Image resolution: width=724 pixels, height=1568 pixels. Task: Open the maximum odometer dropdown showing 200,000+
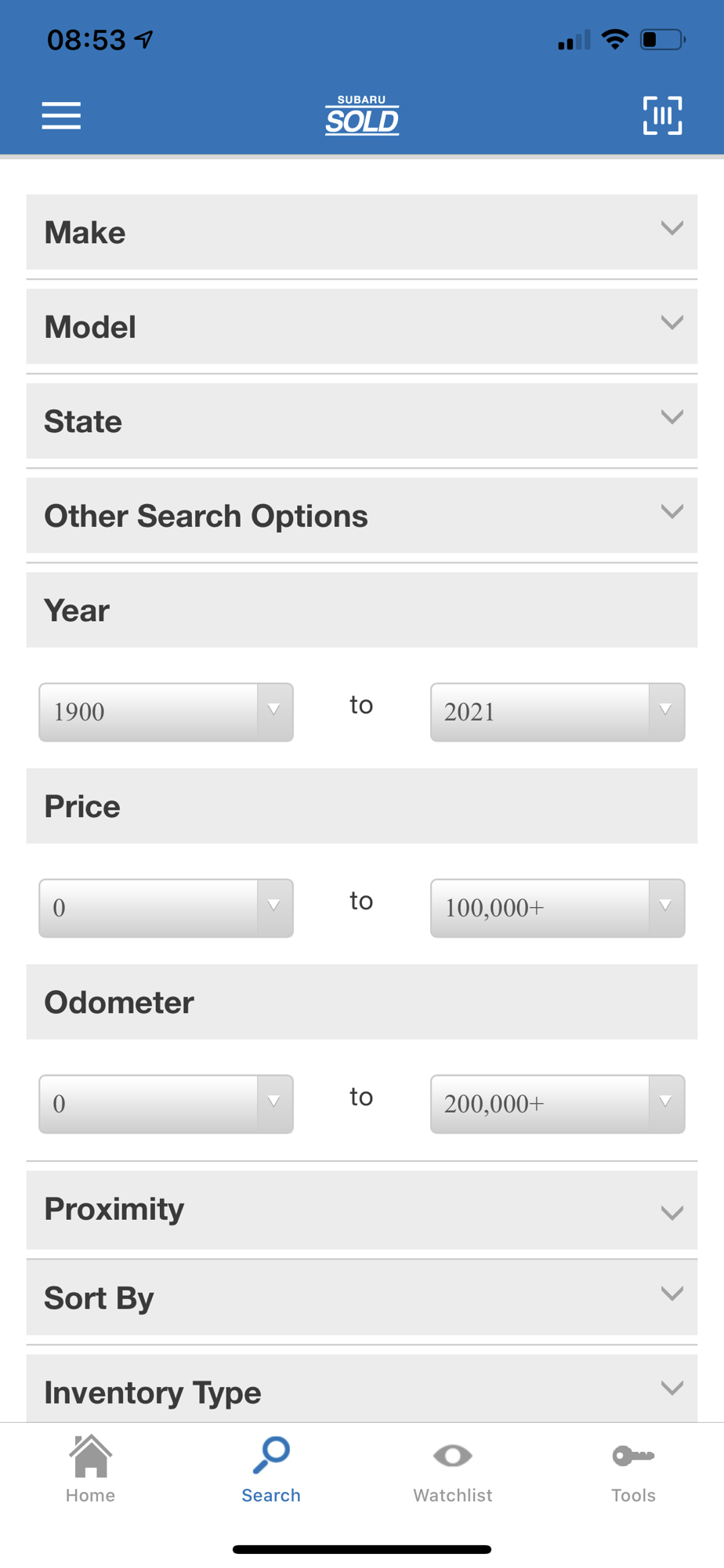pyautogui.click(x=558, y=1104)
